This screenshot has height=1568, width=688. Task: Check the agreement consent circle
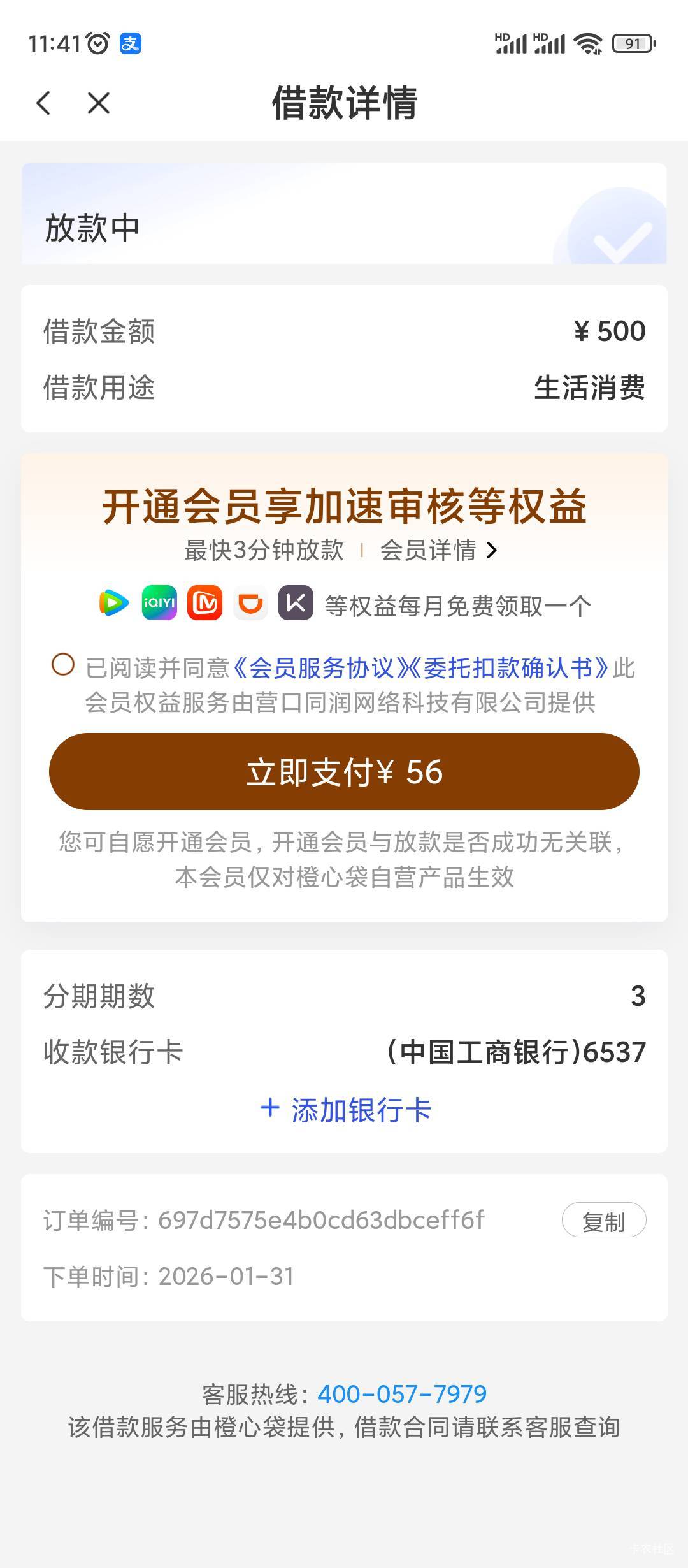63,664
